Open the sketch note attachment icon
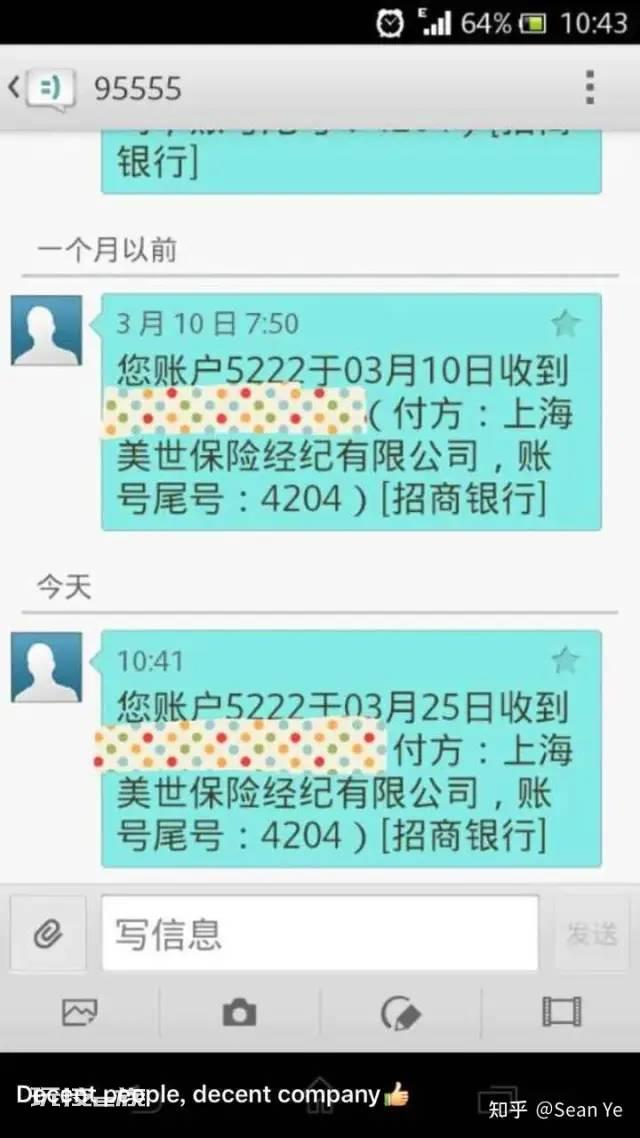Screen dimensions: 640x1138 pyautogui.click(x=401, y=1012)
